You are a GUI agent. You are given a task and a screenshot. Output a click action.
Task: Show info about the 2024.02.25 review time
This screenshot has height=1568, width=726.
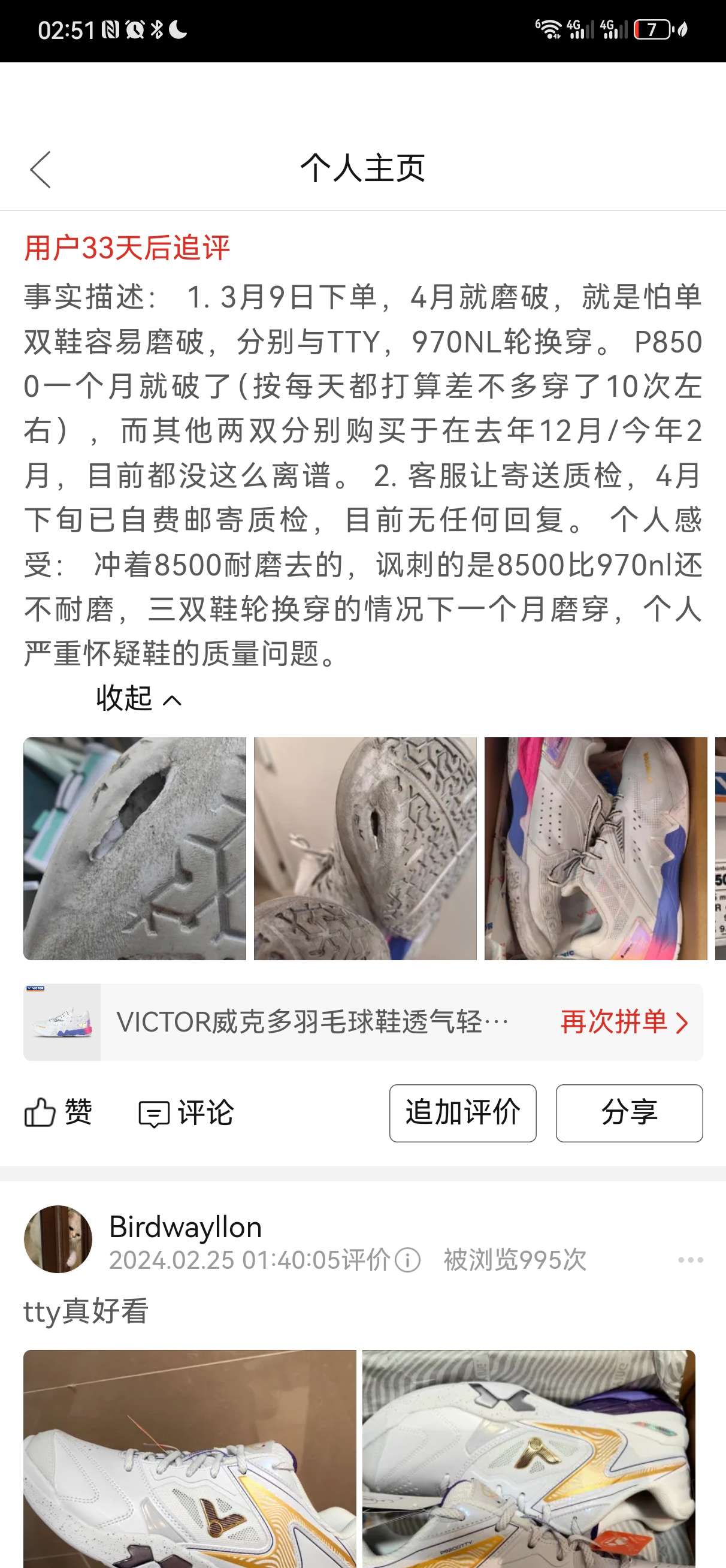point(408,1260)
